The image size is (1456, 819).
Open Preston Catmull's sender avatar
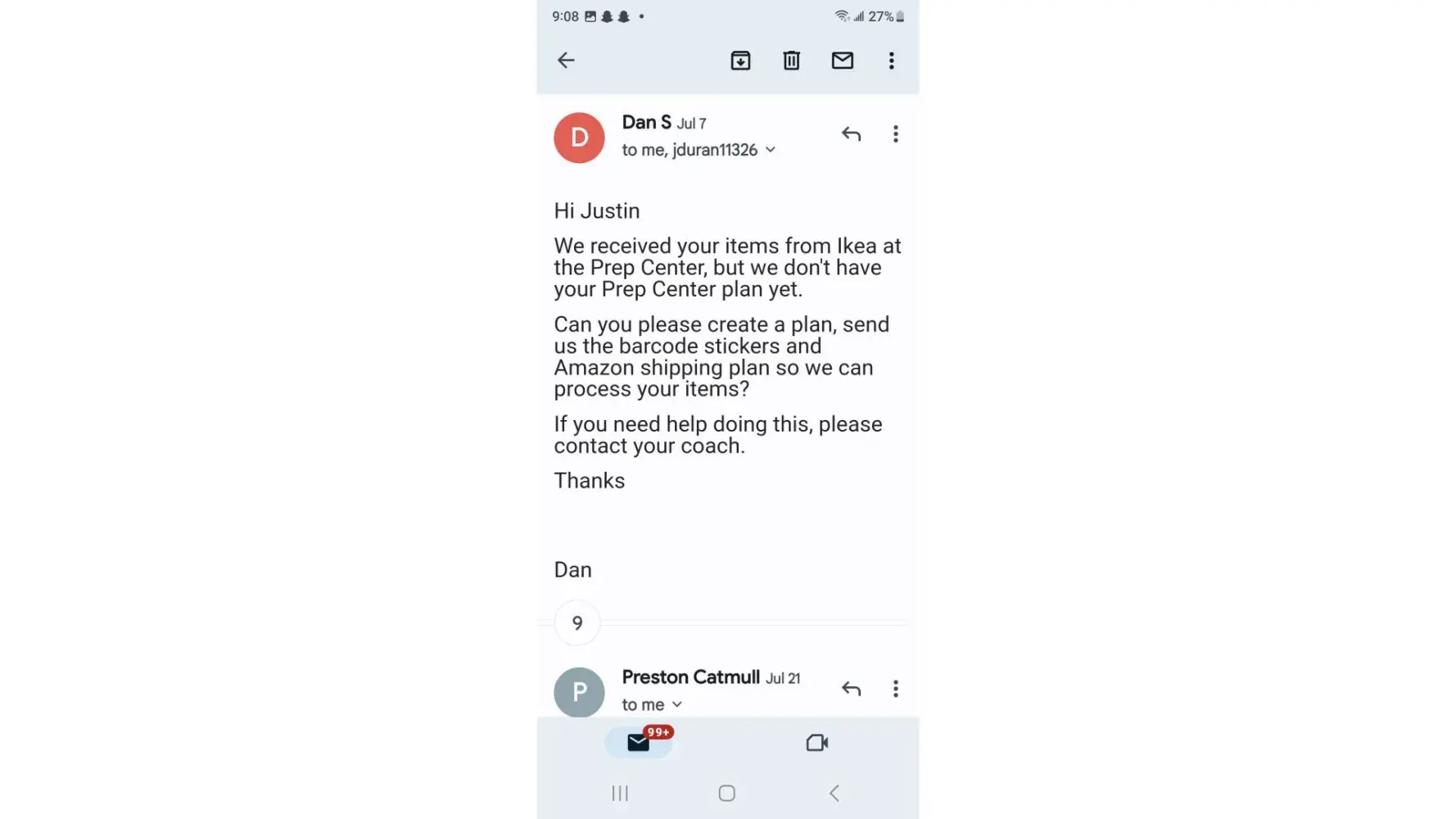click(579, 692)
